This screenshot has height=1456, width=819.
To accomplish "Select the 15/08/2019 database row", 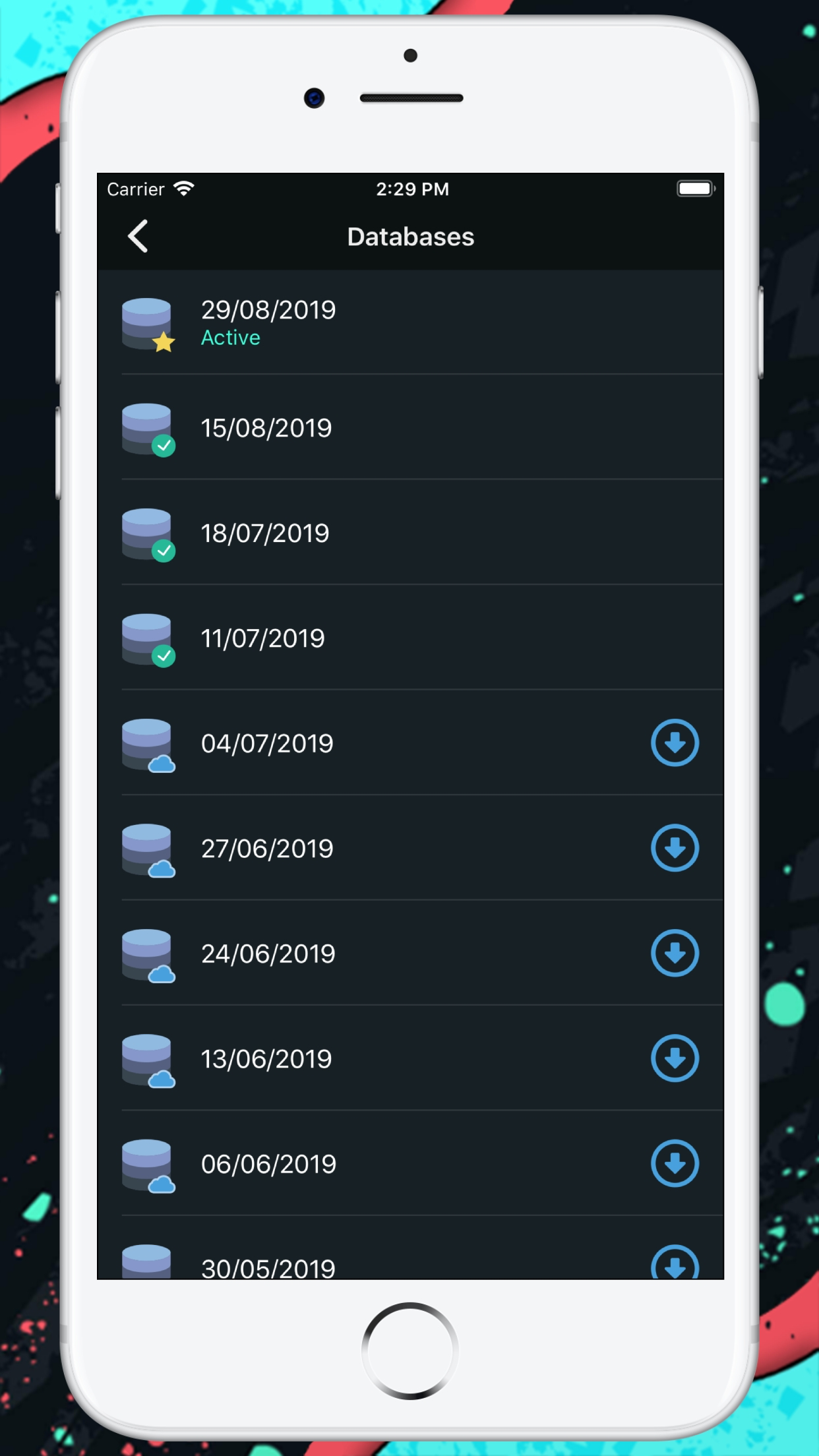I will 409,427.
